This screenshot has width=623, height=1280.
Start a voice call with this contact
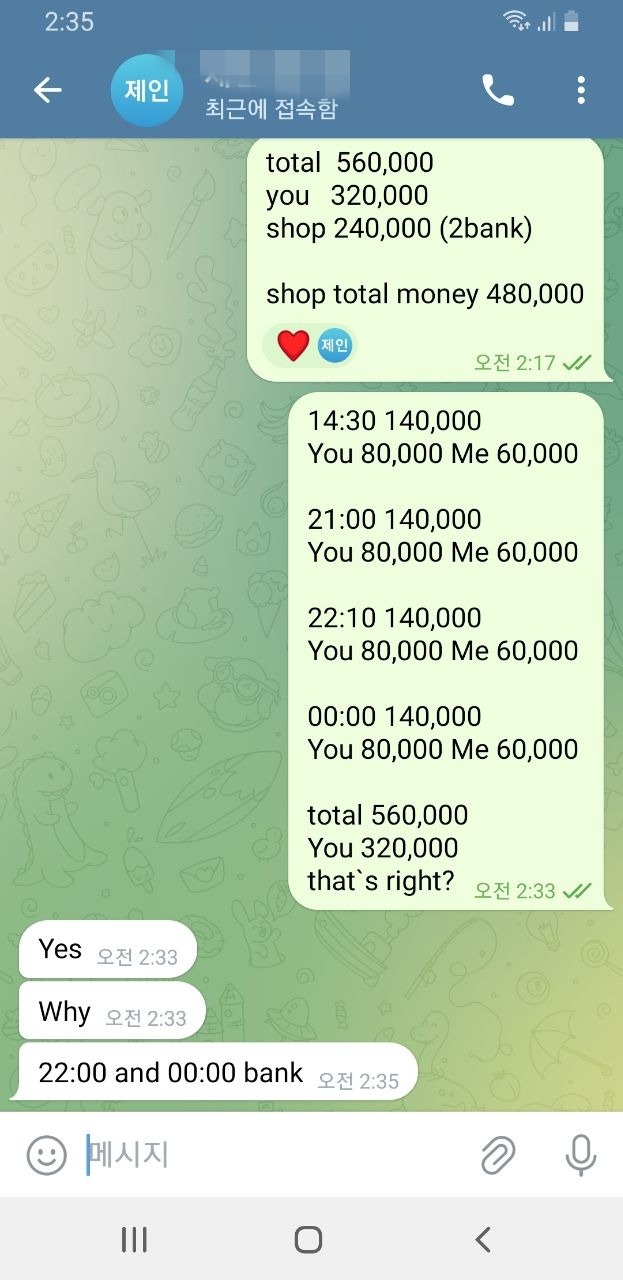tap(497, 90)
